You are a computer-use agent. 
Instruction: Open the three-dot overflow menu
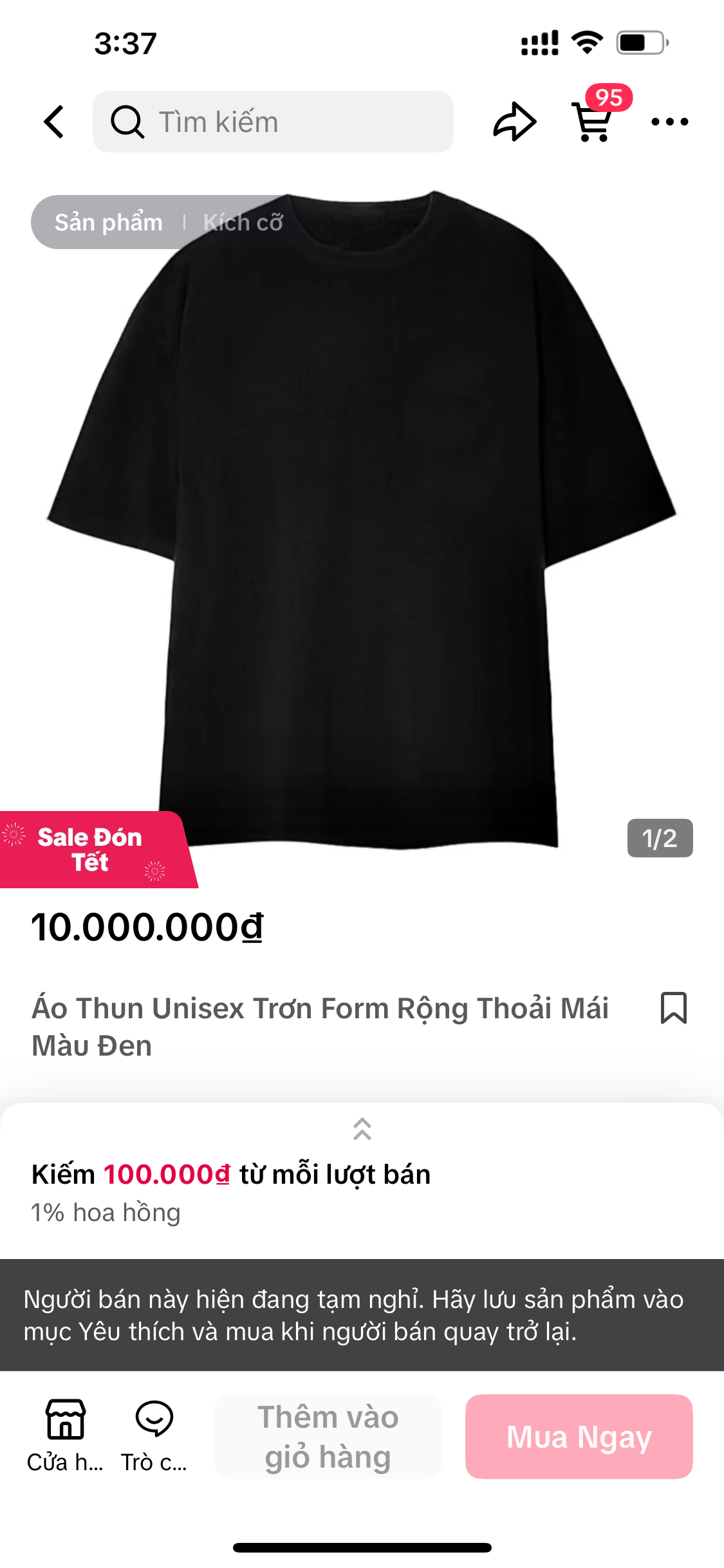pyautogui.click(x=669, y=122)
